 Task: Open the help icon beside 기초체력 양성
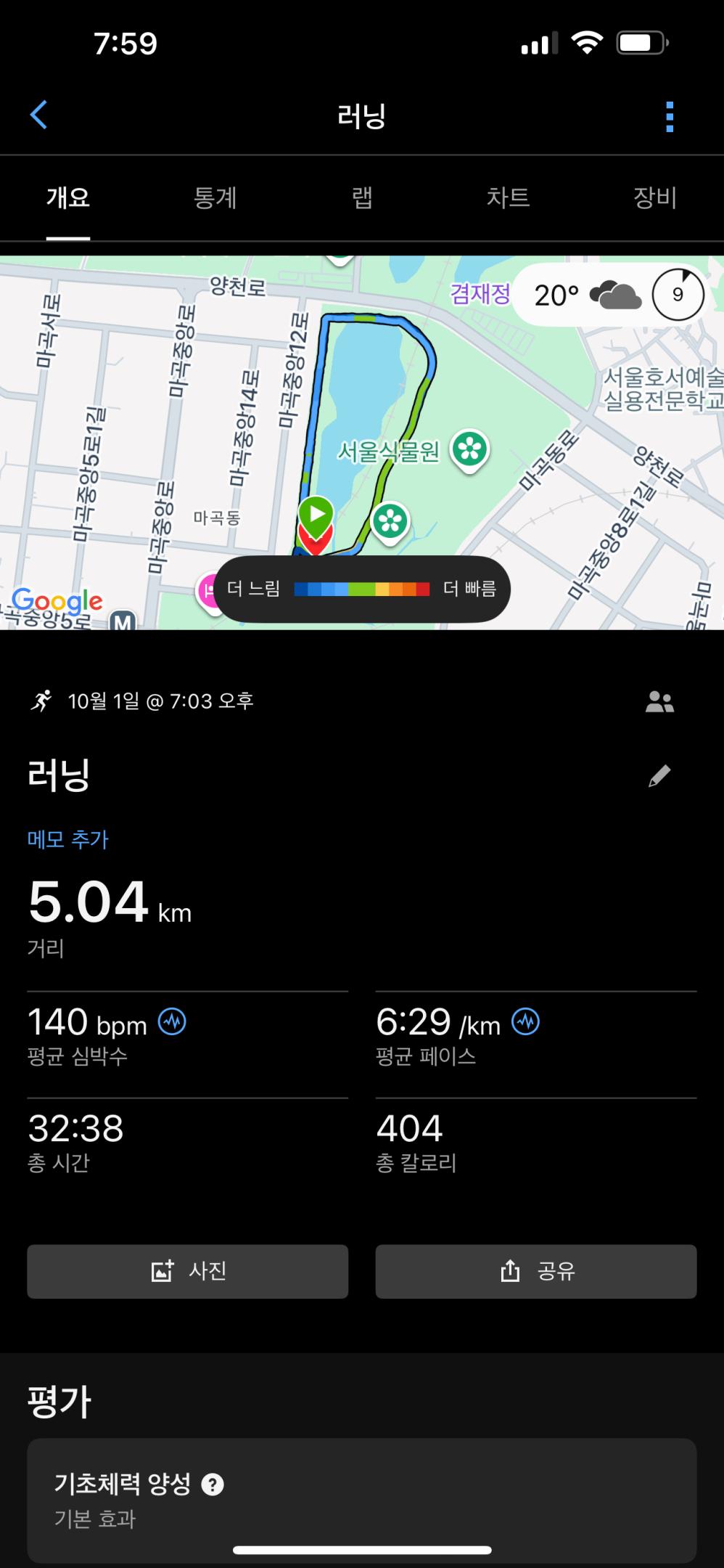click(213, 1485)
